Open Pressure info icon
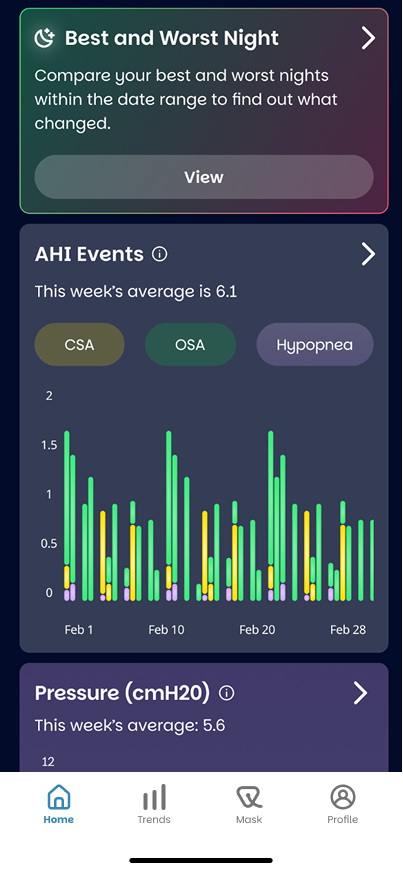Viewport: 403px width, 874px height. [226, 693]
